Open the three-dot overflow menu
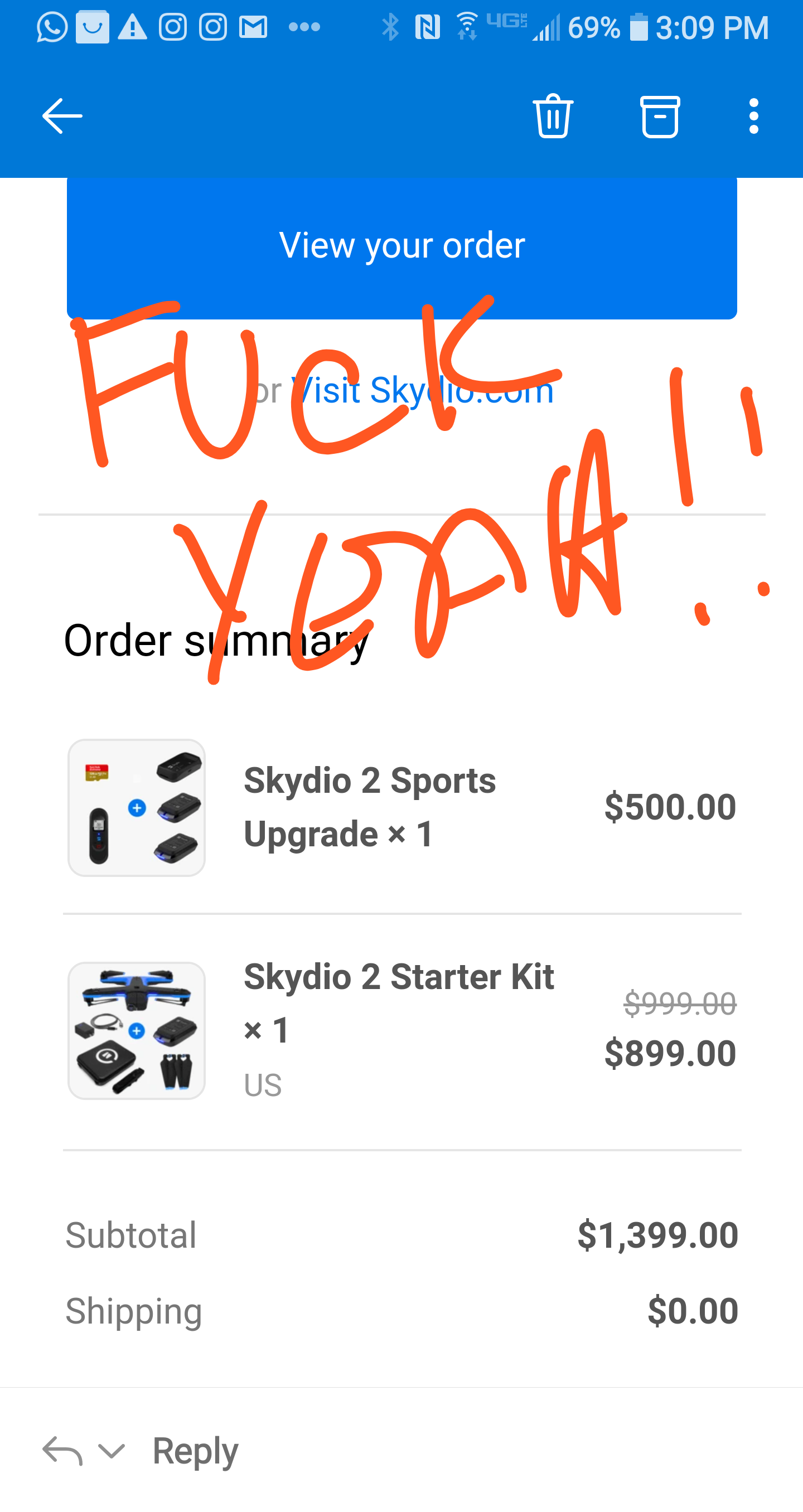The height and width of the screenshot is (1512, 803). pos(754,116)
